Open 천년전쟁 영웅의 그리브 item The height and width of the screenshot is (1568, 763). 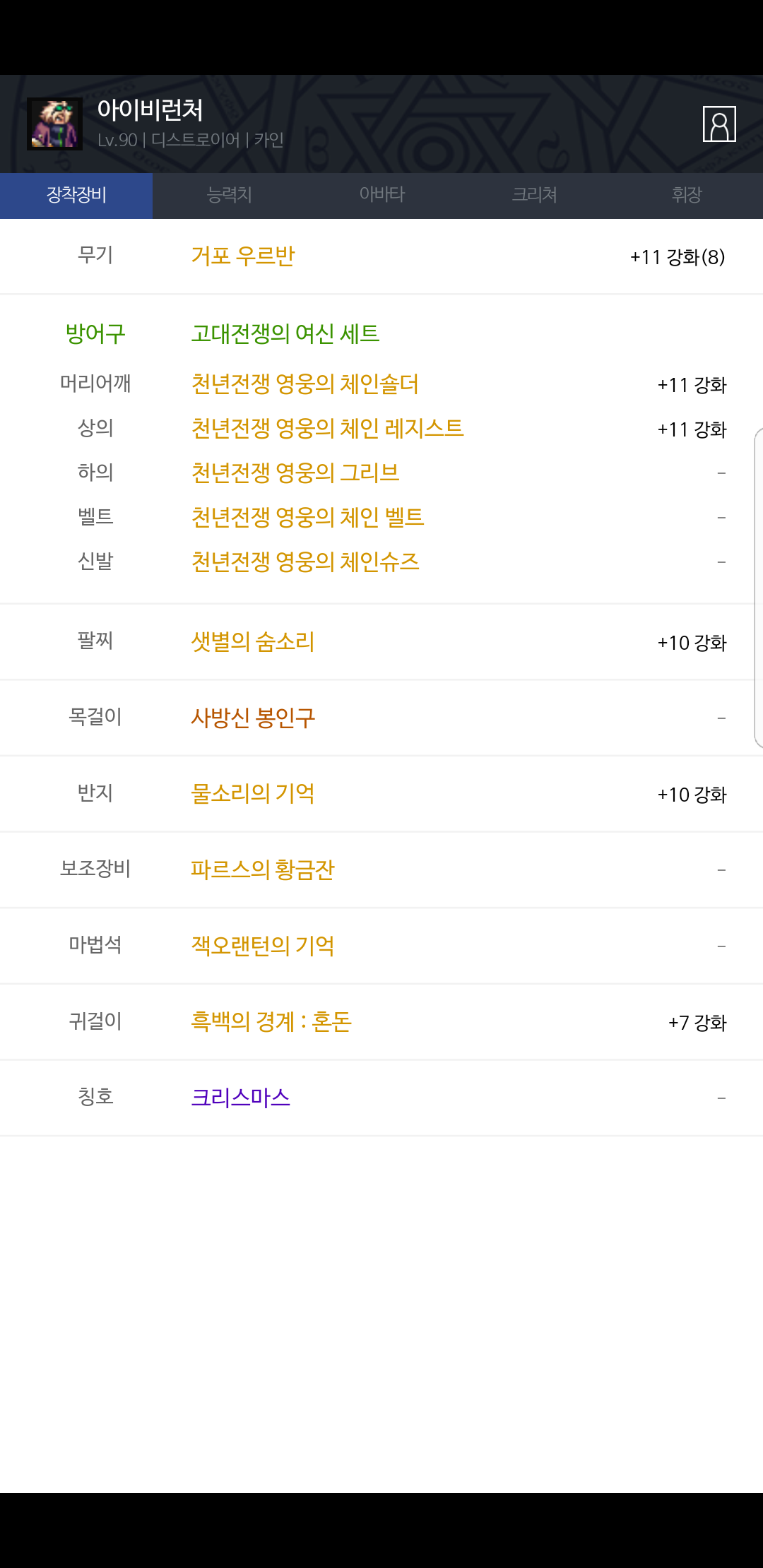tap(295, 473)
